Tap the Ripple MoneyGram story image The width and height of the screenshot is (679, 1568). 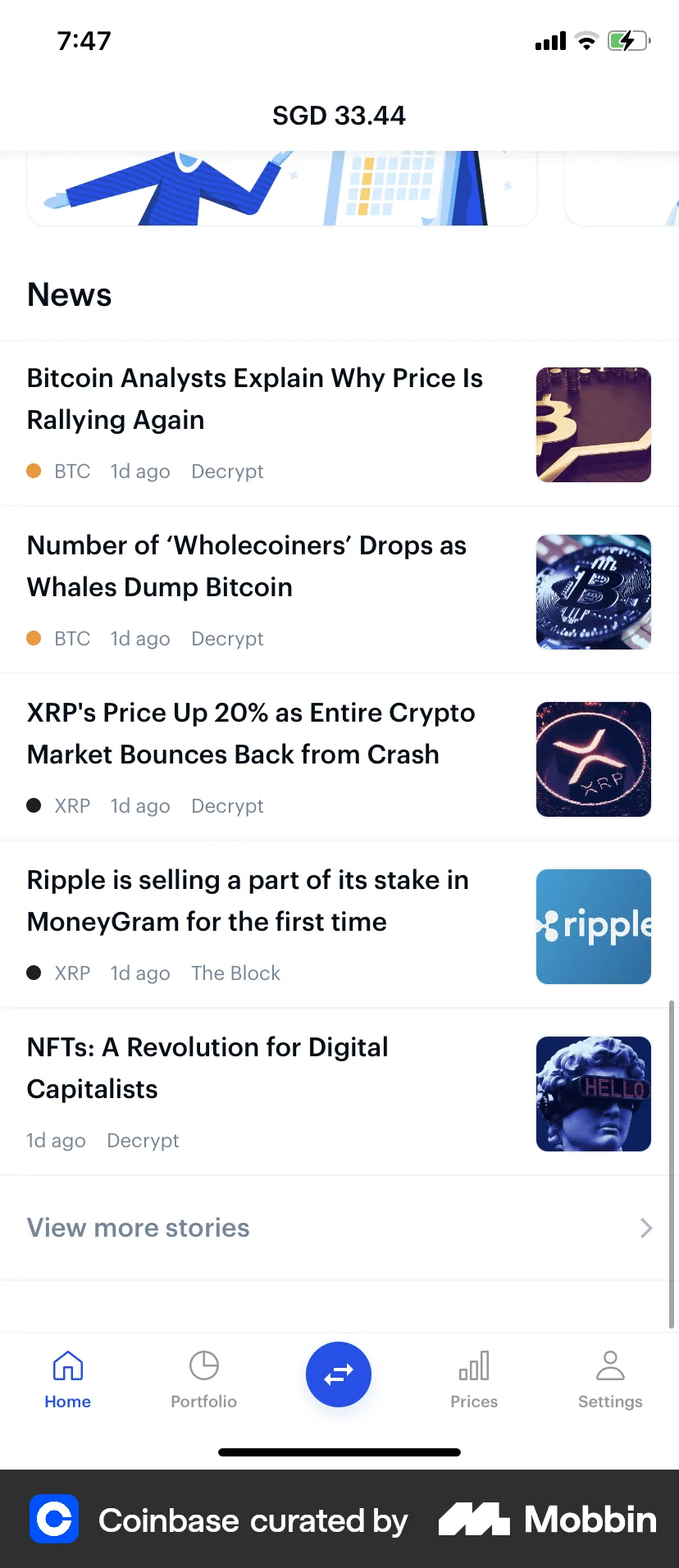pyautogui.click(x=593, y=926)
